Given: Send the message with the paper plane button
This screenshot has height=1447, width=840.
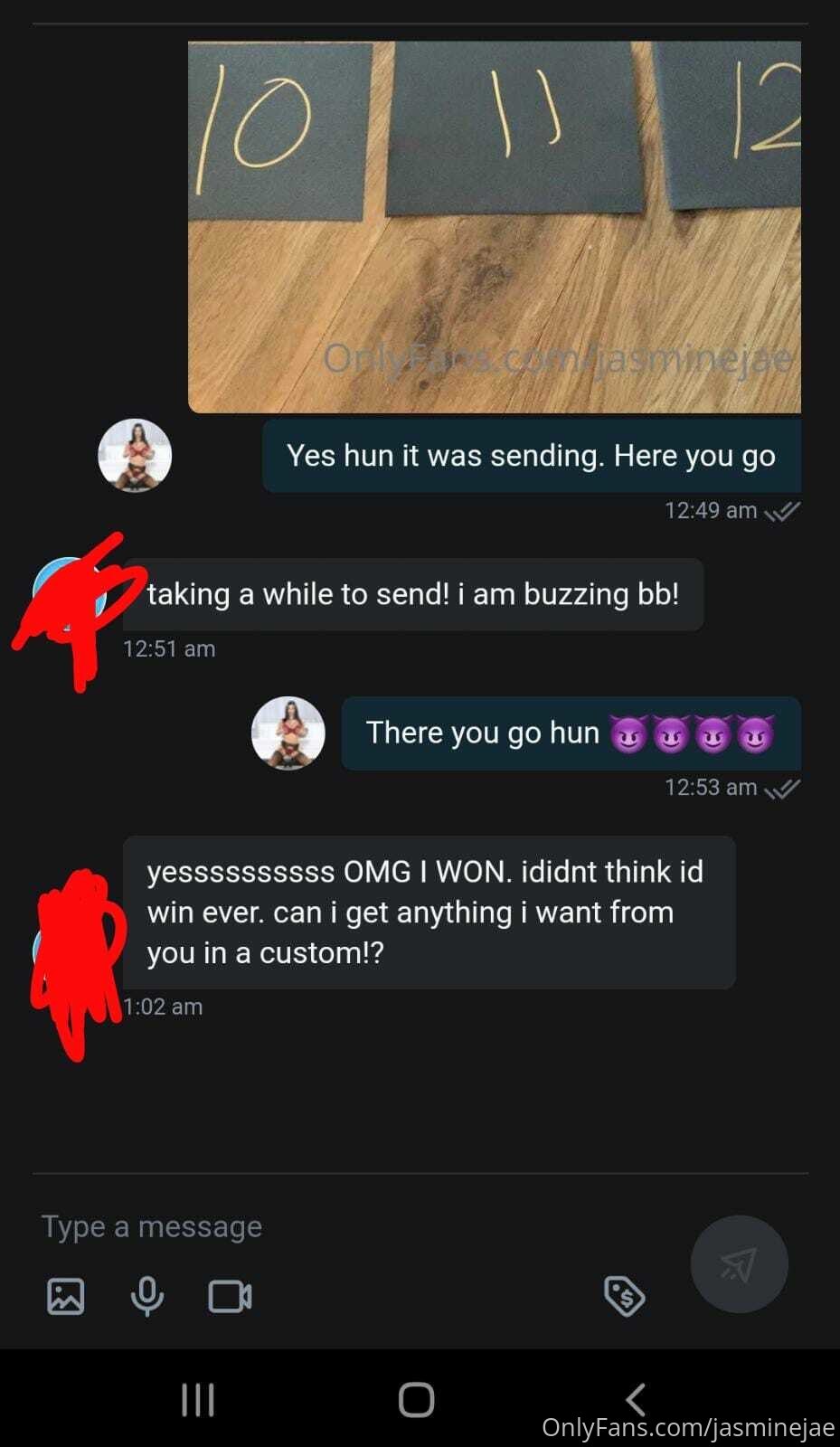Looking at the screenshot, I should click(x=739, y=1264).
